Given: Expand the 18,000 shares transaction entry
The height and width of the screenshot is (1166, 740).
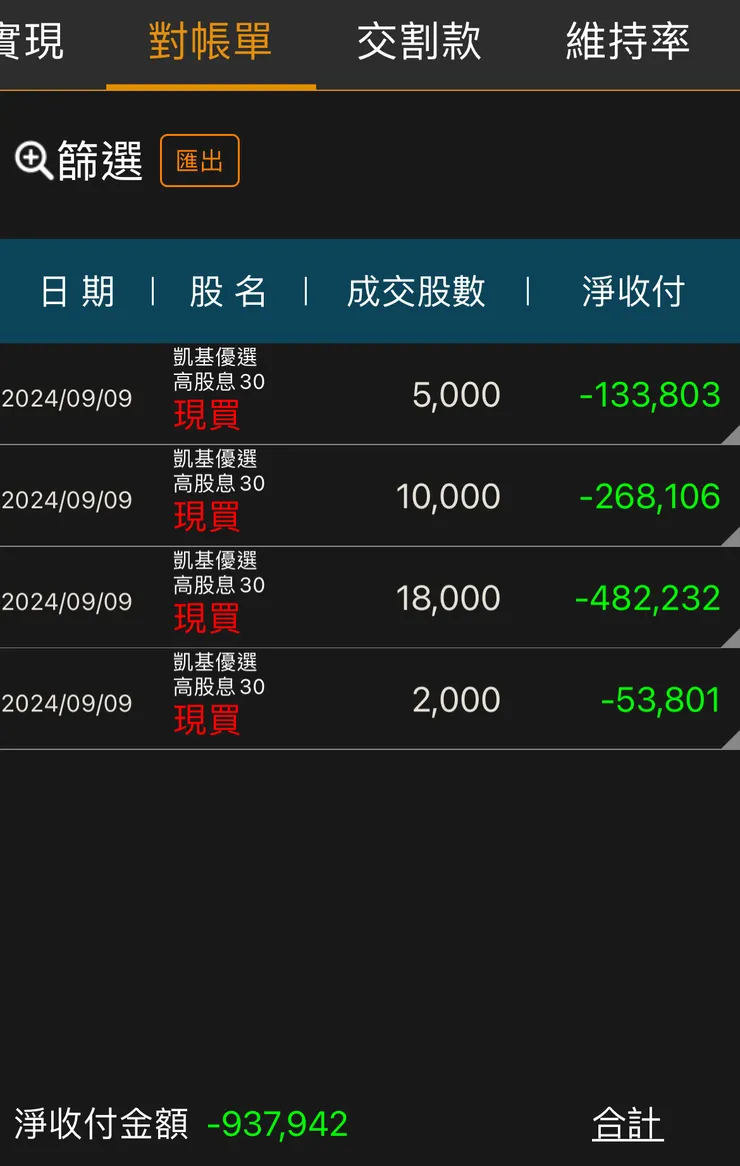Looking at the screenshot, I should [370, 597].
